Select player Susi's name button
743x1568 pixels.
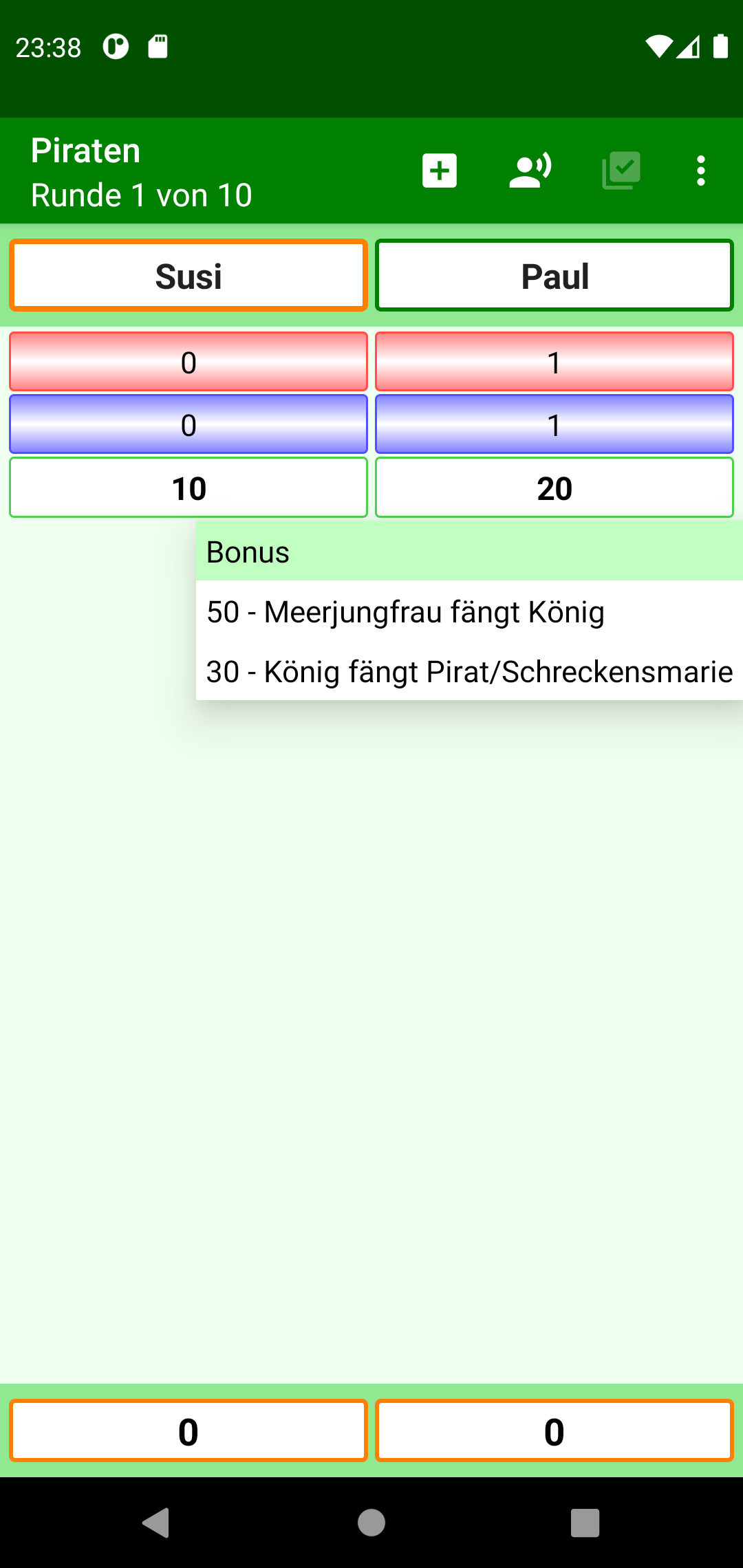click(x=189, y=276)
